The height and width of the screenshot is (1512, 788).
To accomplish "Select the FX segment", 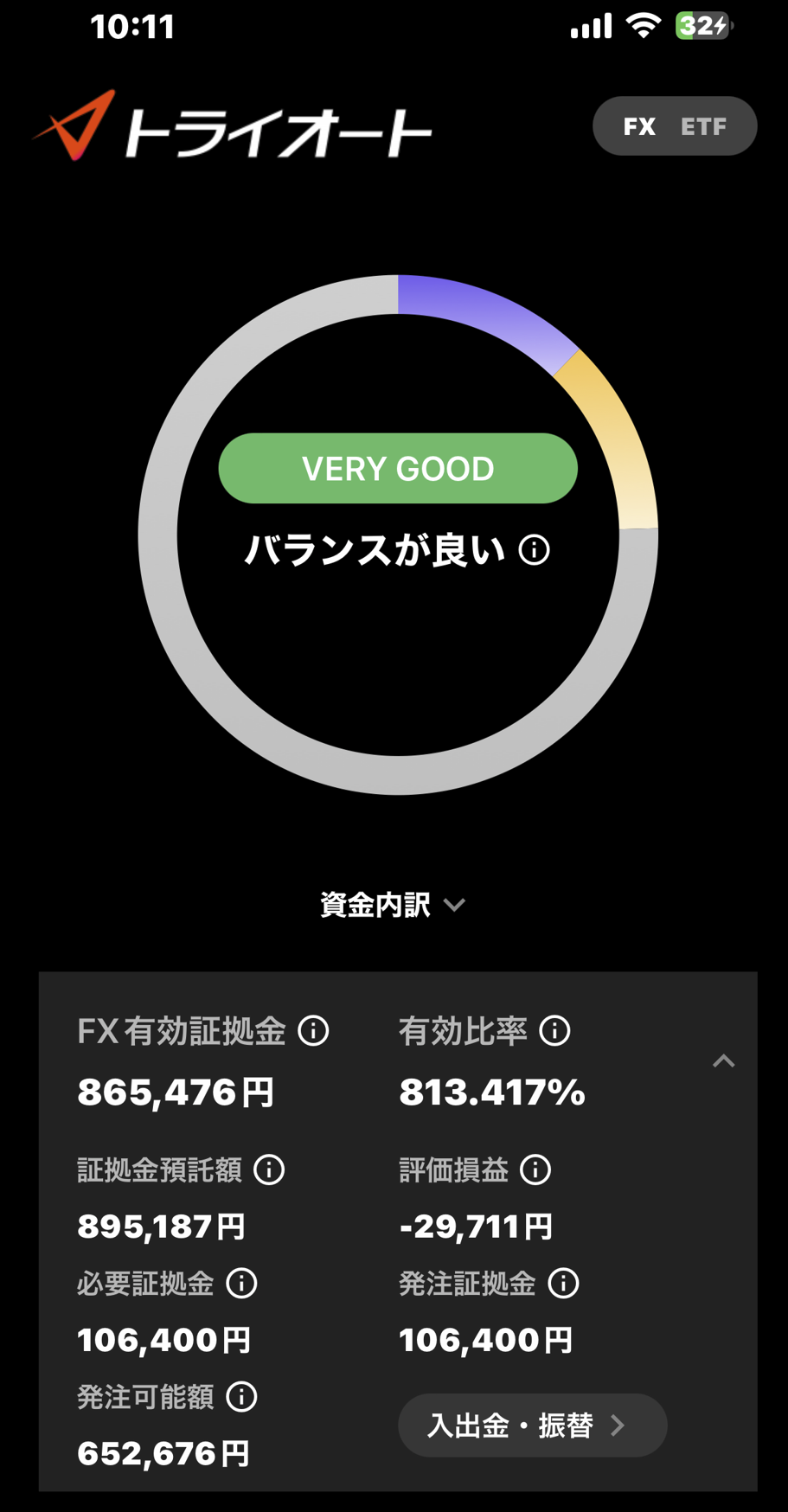I will point(639,127).
